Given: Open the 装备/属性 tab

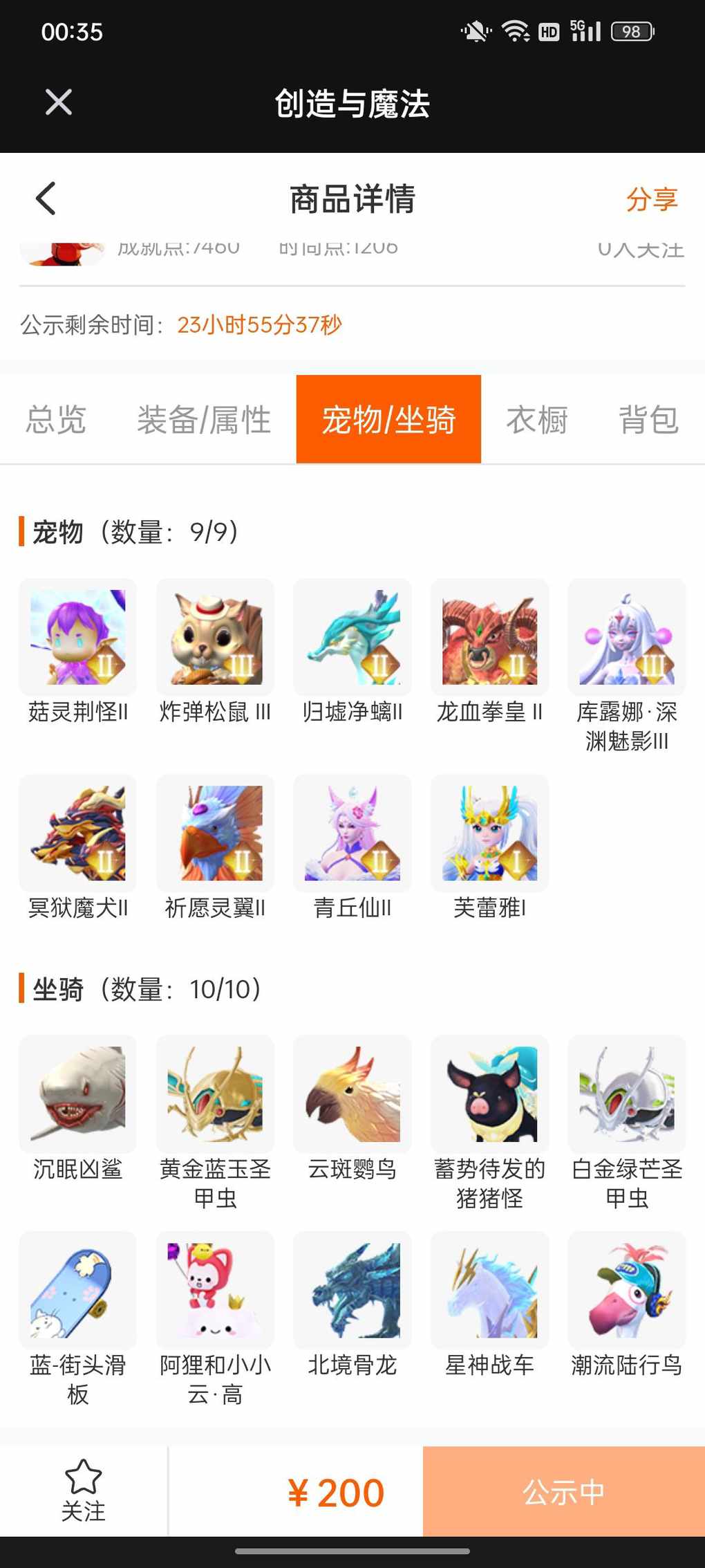Looking at the screenshot, I should [x=204, y=420].
